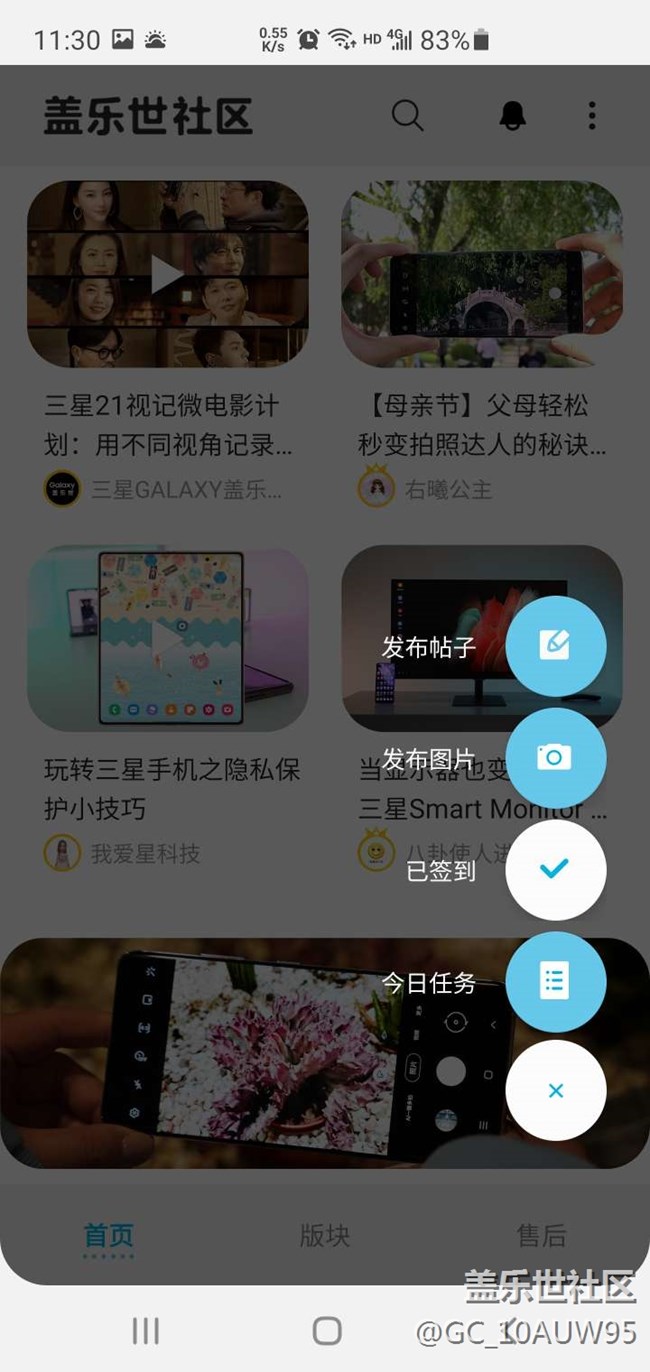Tap the 已签到 check-in button
Viewport: 650px width, 1372px height.
[x=555, y=869]
